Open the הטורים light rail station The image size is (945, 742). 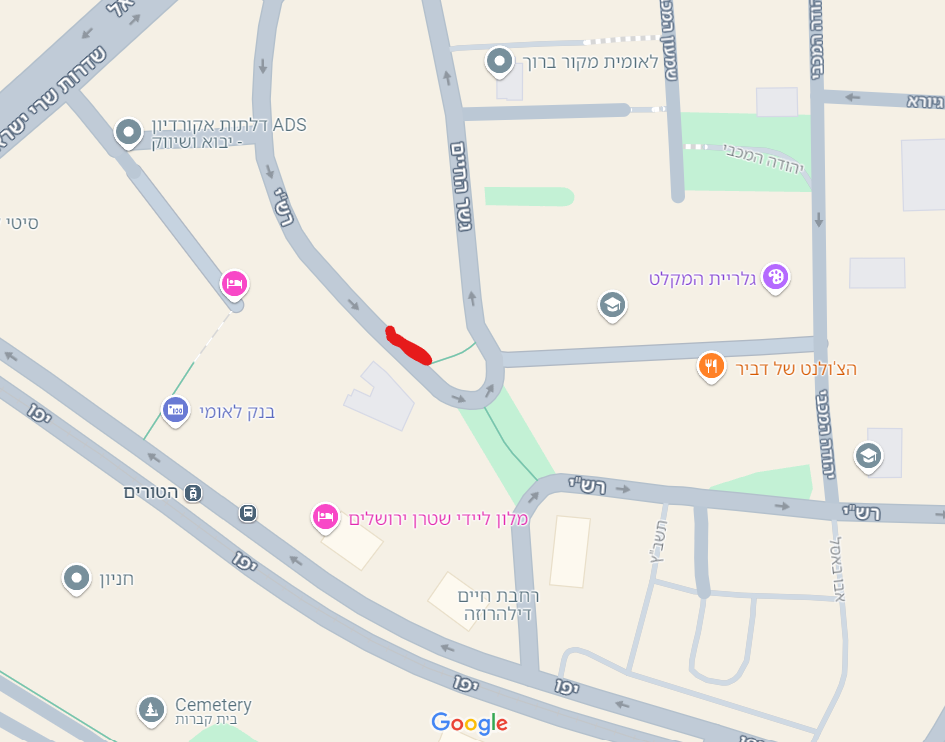coord(193,492)
